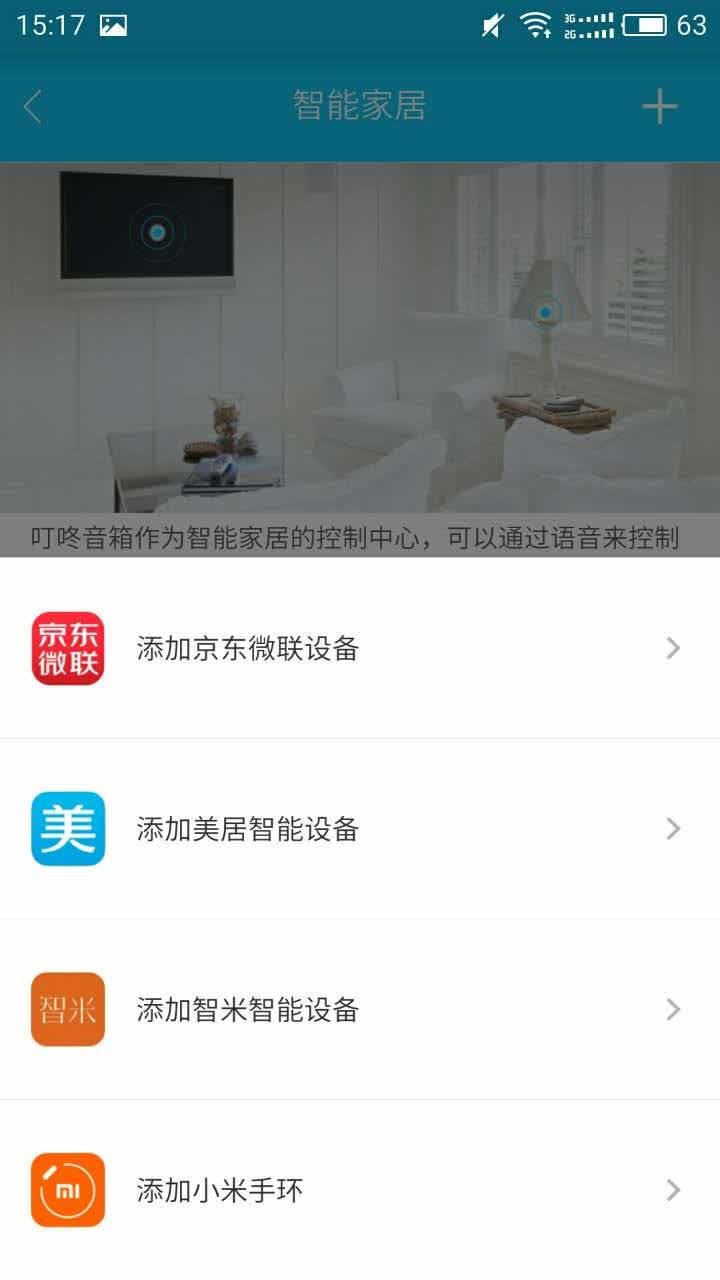
Task: Tap the plus icon to add a device
Action: click(x=659, y=106)
